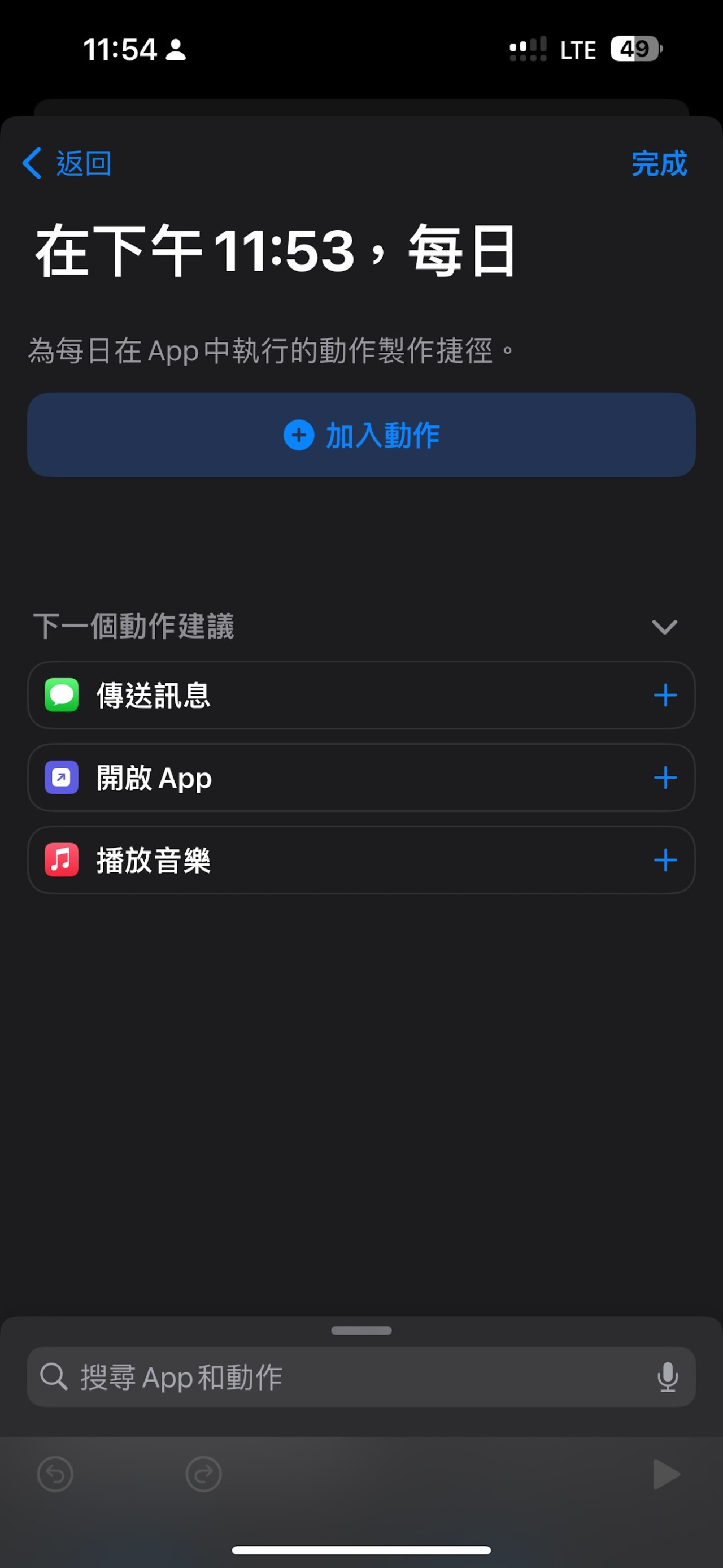Tap the 開啟 App purple arrow icon
The image size is (723, 1568).
(62, 778)
